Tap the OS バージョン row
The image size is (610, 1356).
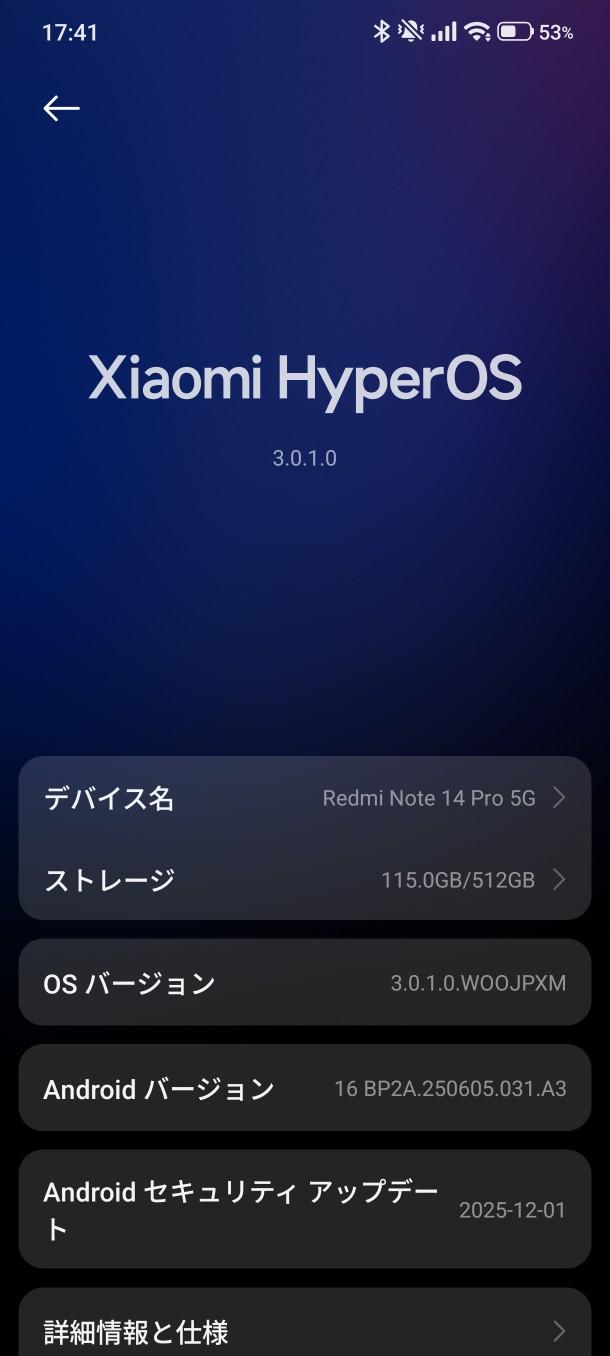[x=304, y=983]
